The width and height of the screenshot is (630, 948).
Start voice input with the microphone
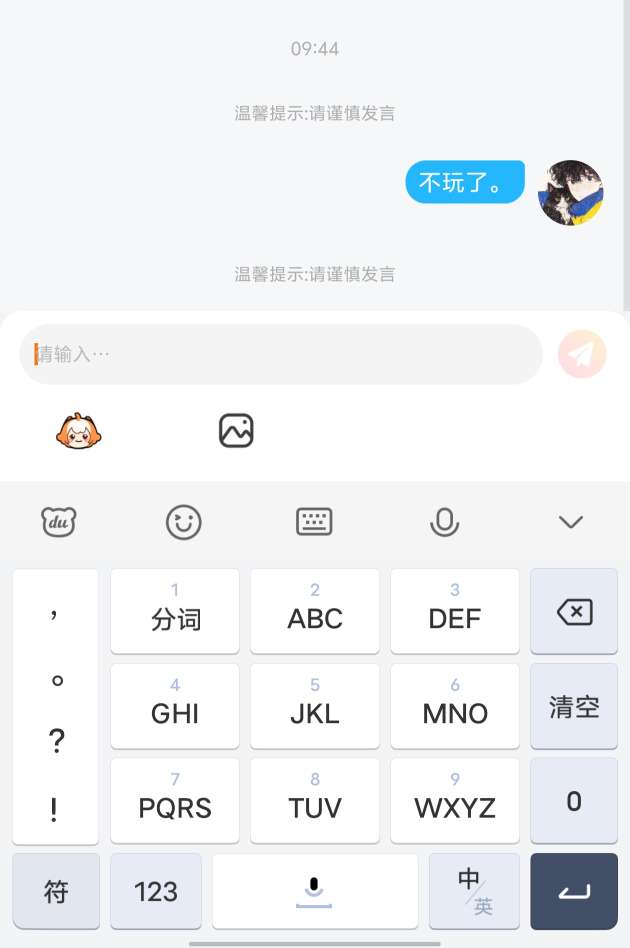point(444,521)
